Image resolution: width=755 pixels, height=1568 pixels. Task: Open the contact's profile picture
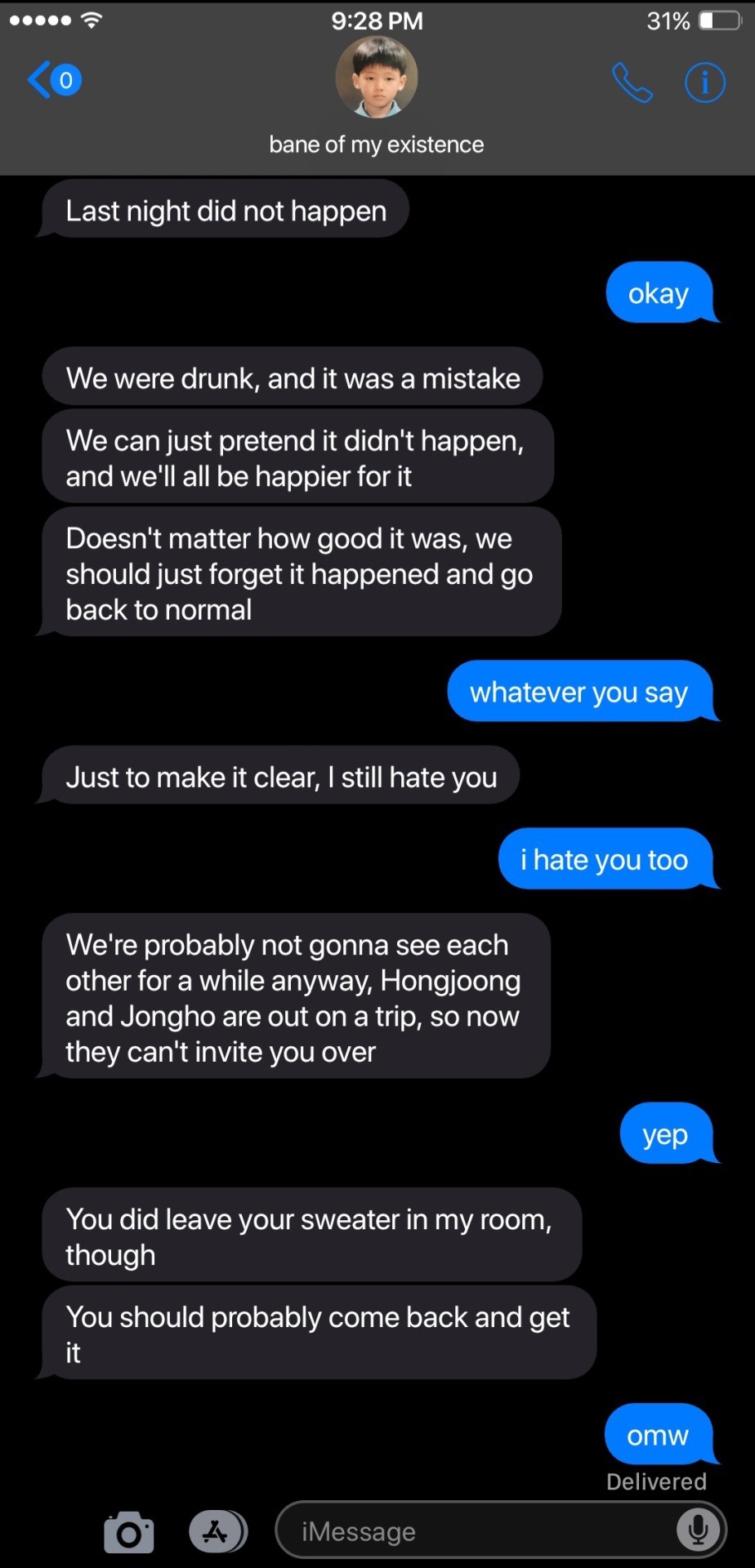377,77
